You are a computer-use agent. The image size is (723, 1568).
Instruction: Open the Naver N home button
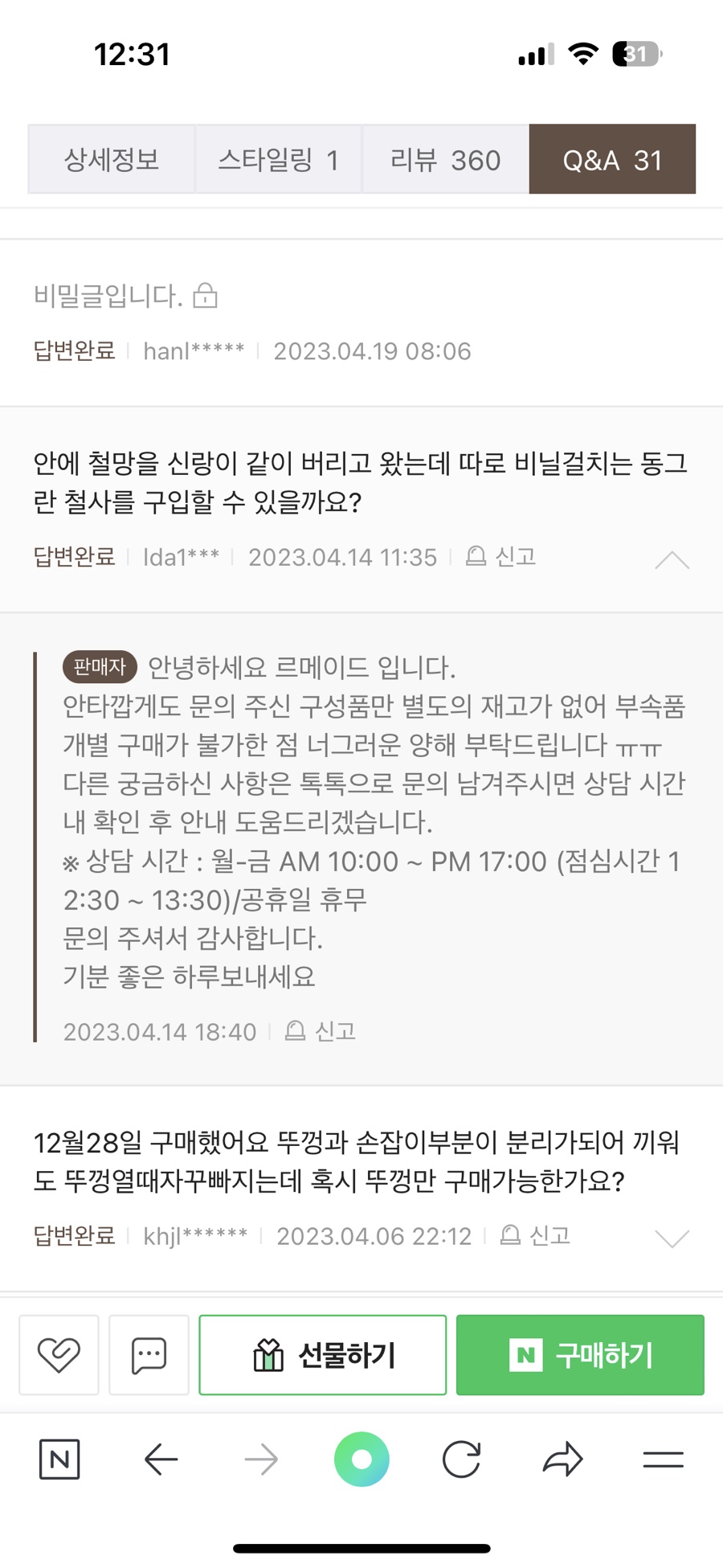pyautogui.click(x=59, y=1459)
